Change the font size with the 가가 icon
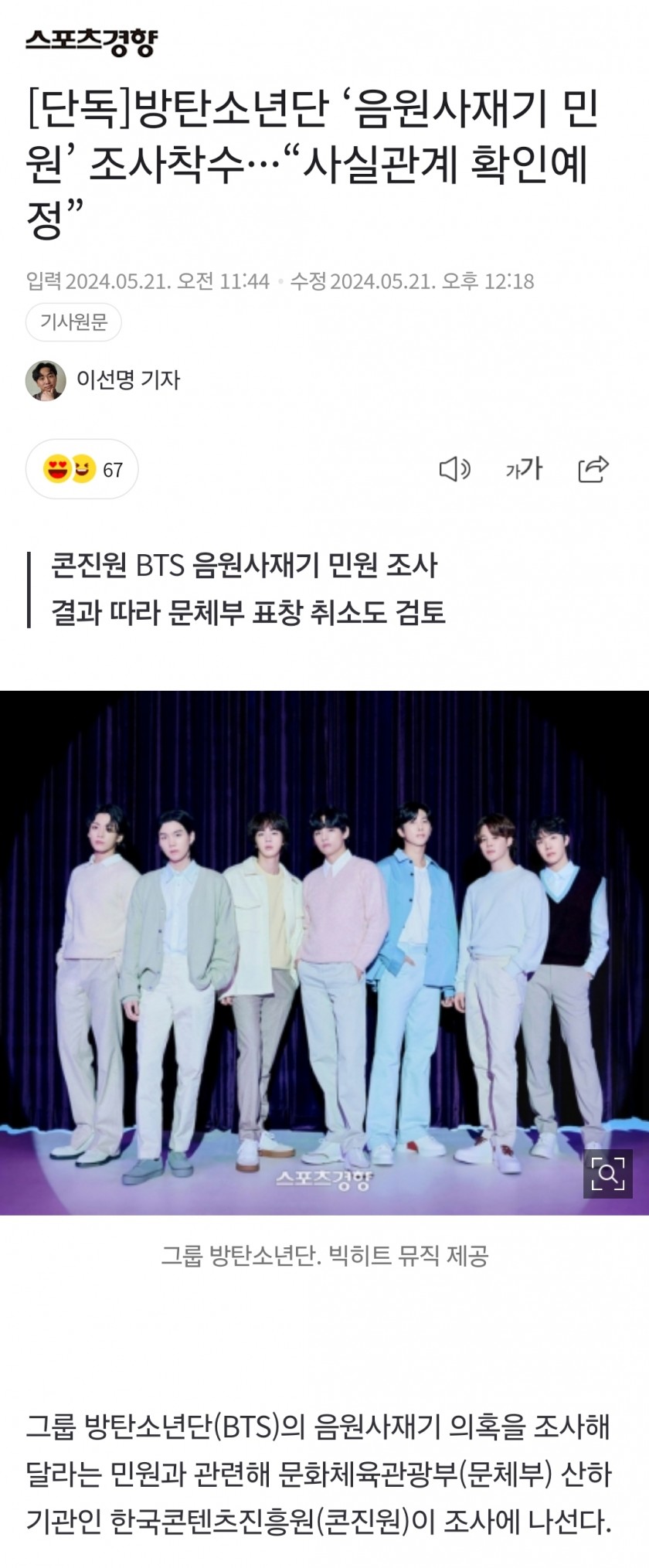649x1568 pixels. 524,469
